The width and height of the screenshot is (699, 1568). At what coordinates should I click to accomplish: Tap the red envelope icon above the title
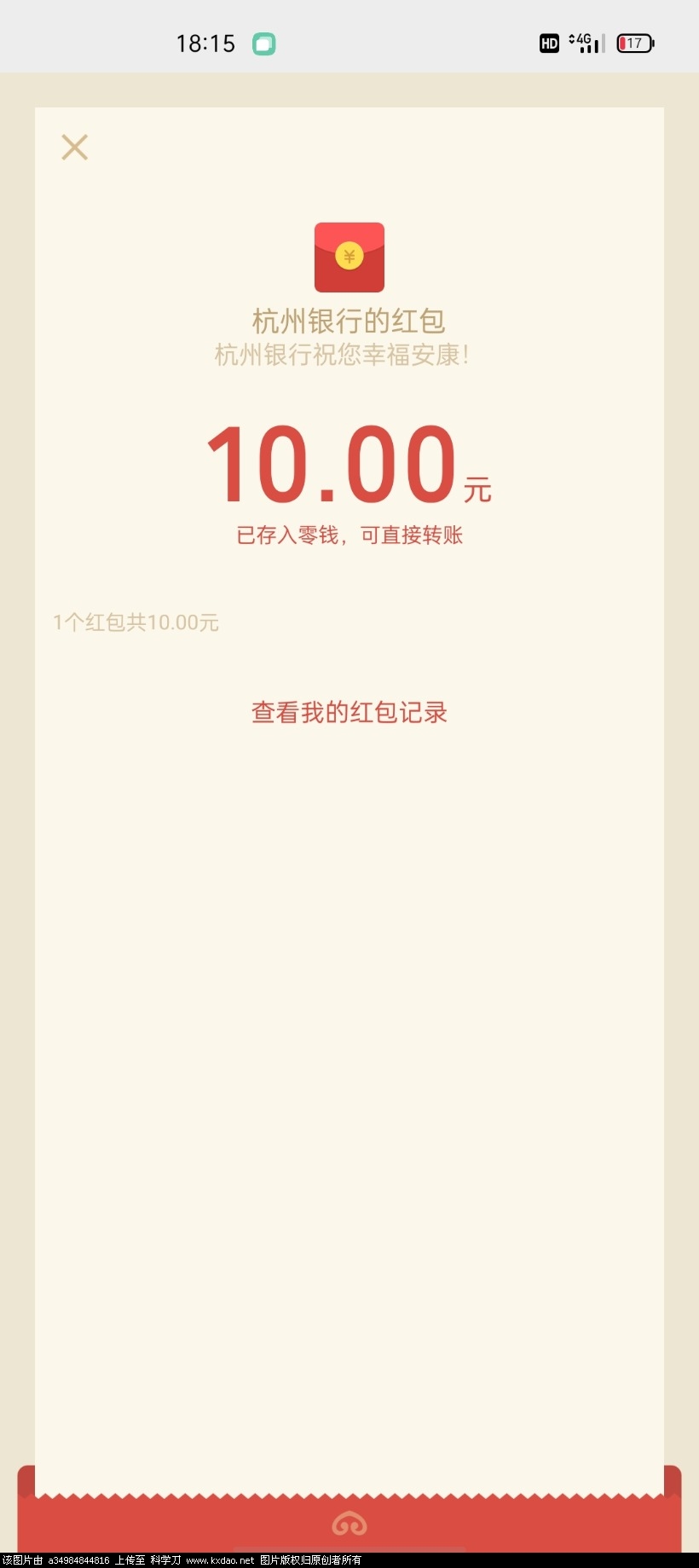[x=349, y=257]
